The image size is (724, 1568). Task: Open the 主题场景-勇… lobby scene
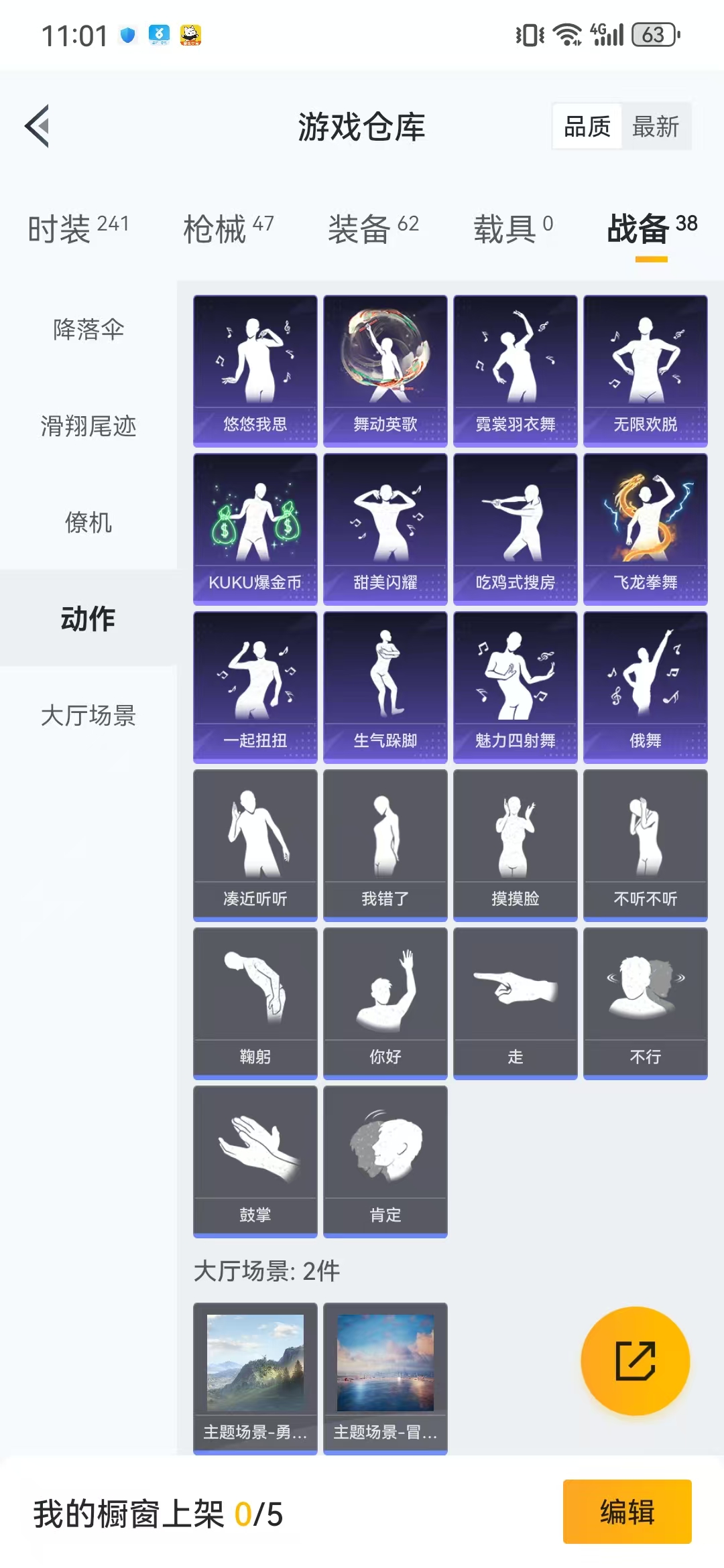pos(255,1378)
